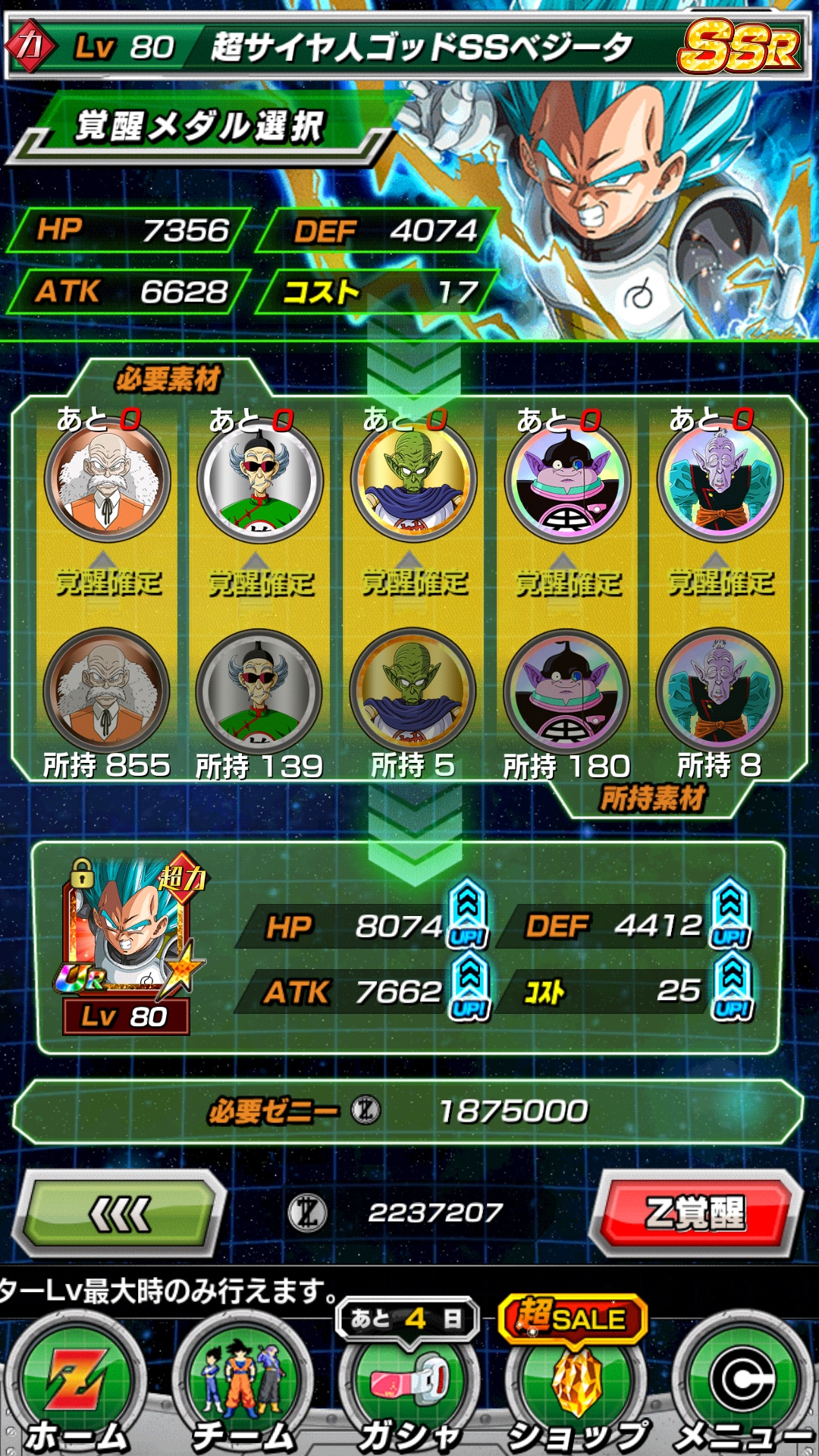
Task: Select the required Mercenary Tao medal with sunglasses
Action: 260,479
